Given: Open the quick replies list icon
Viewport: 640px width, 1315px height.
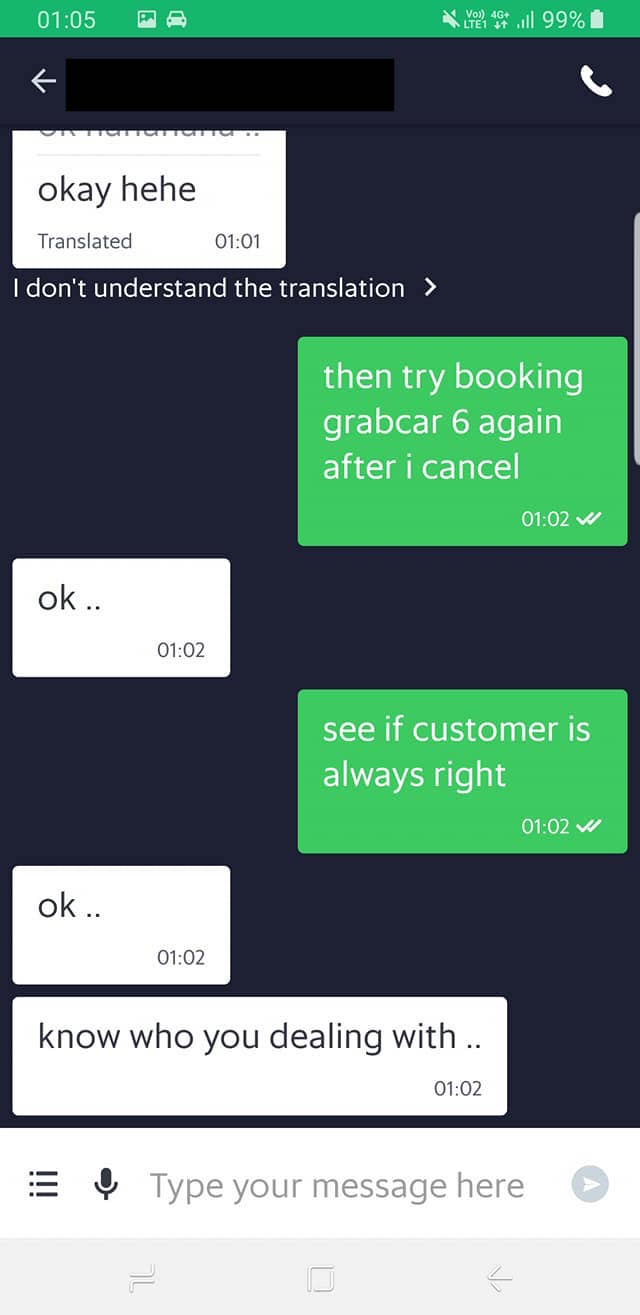Looking at the screenshot, I should (43, 1185).
